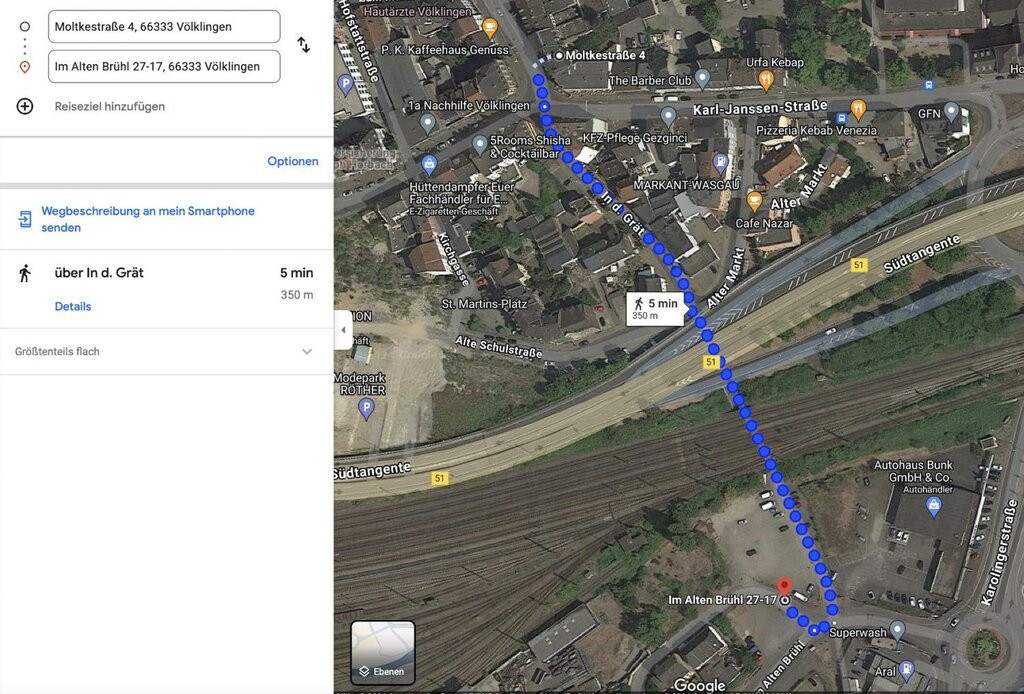Swap start and destination
The height and width of the screenshot is (694, 1024).
coord(303,45)
